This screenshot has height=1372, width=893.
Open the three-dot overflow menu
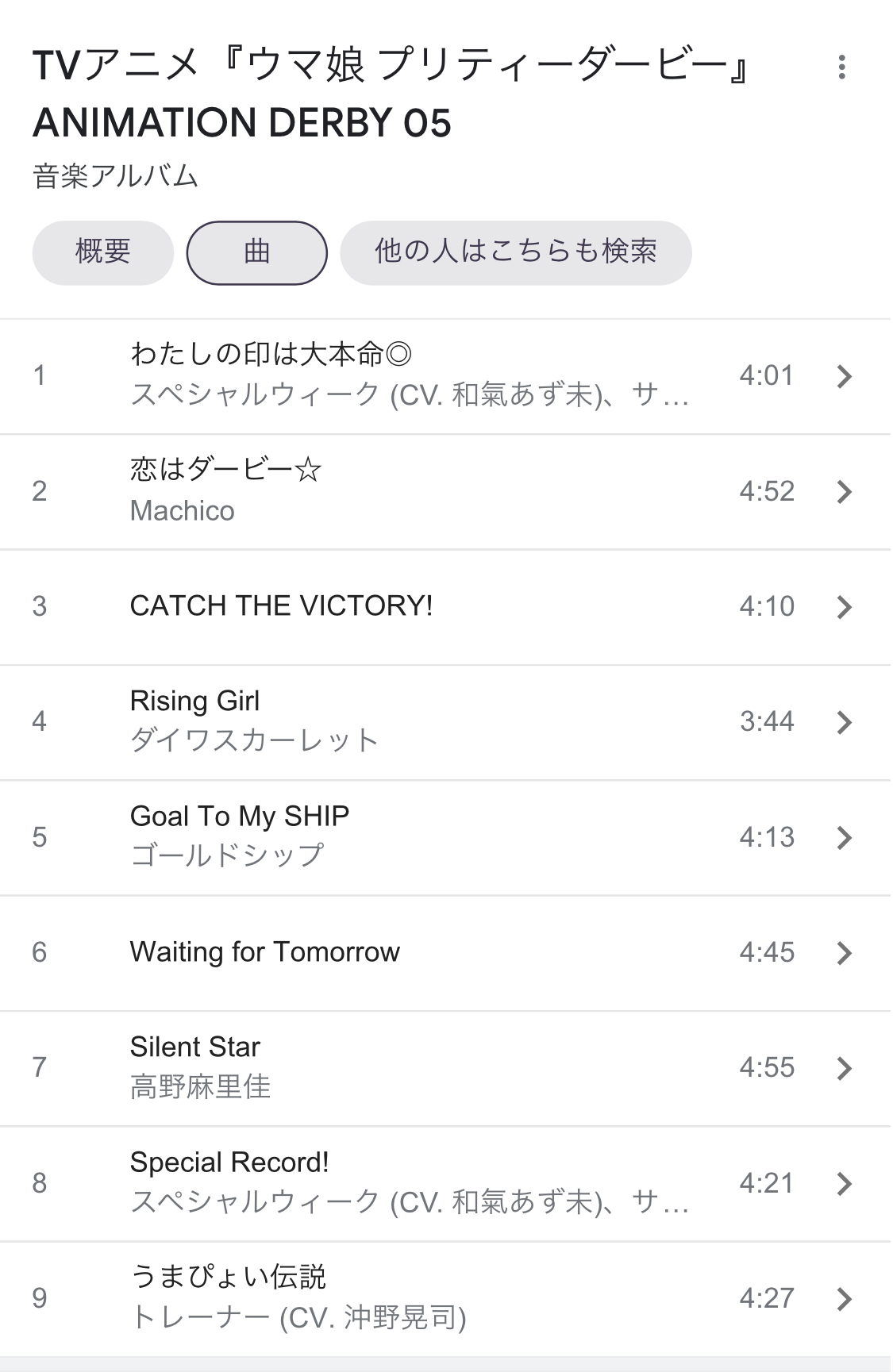pos(841,67)
